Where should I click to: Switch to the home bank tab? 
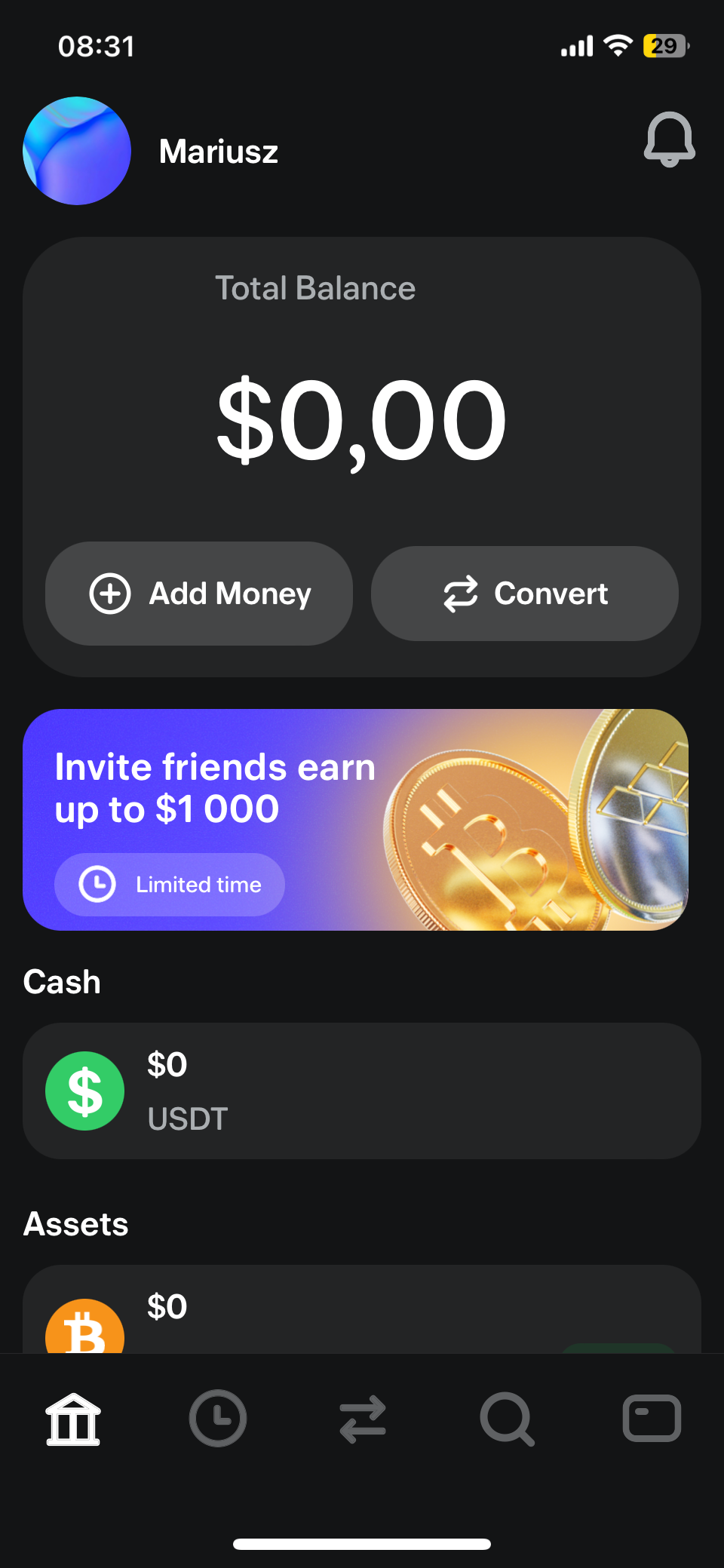tap(73, 1419)
